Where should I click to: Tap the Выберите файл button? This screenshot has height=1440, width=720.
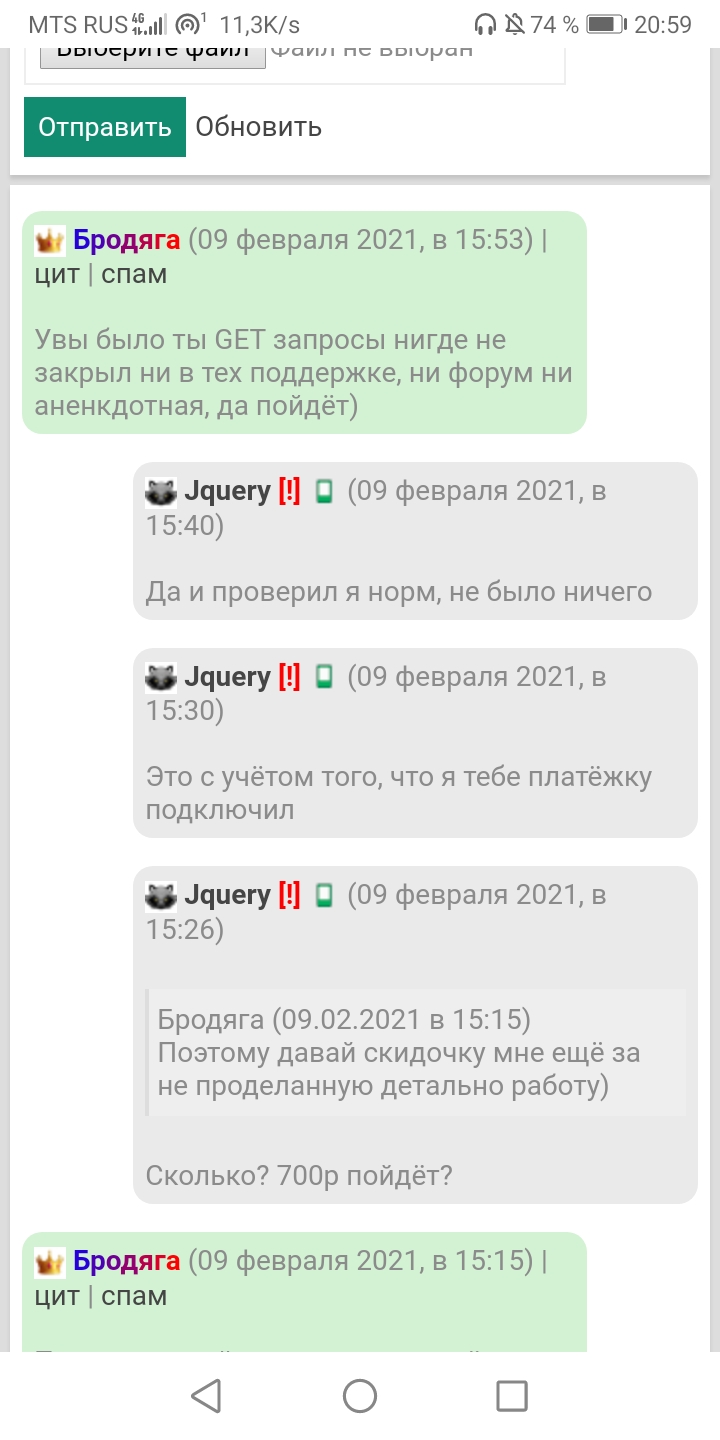(x=152, y=52)
